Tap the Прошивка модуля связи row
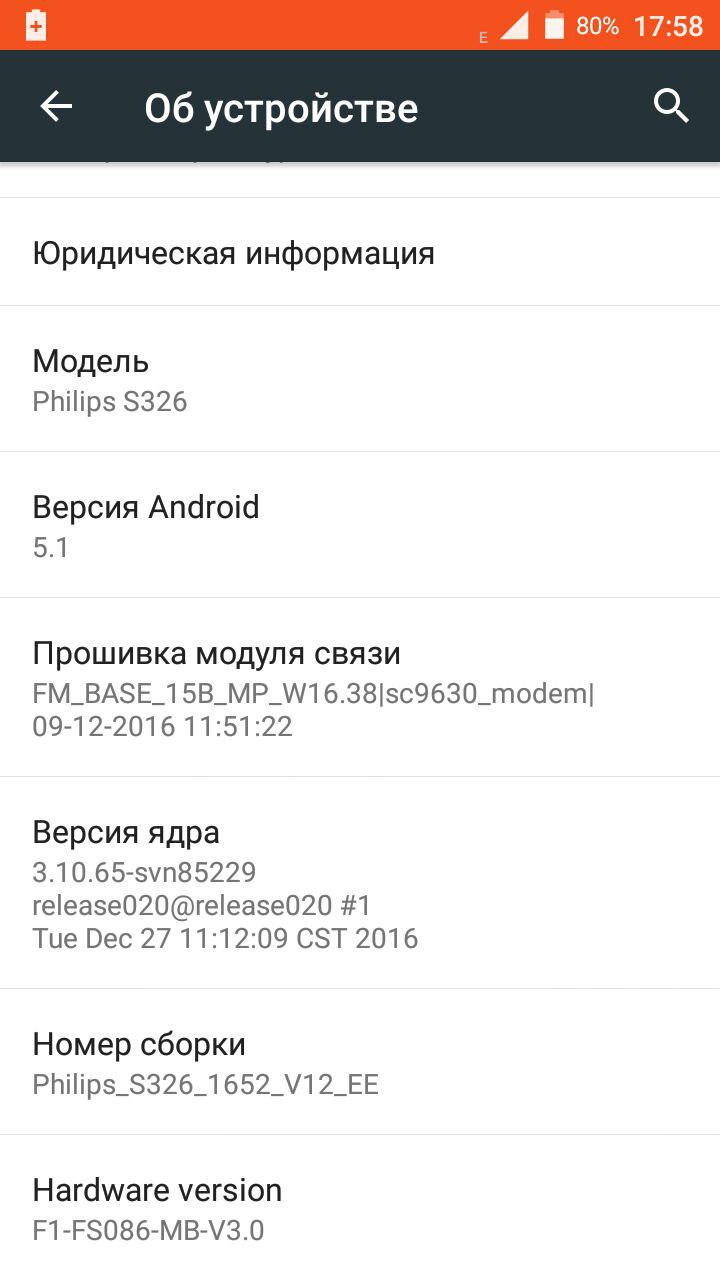This screenshot has width=720, height=1280. click(360, 688)
